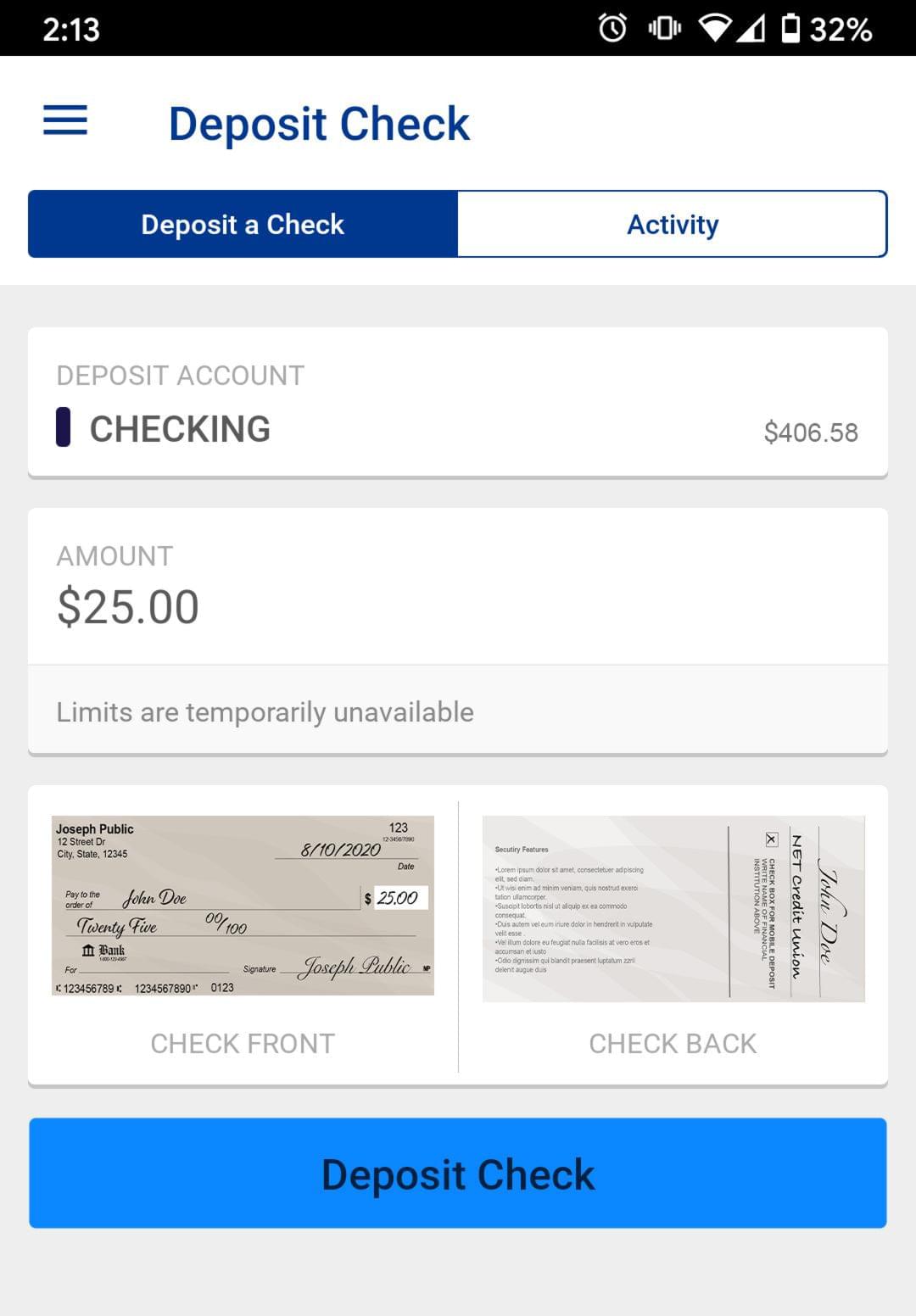Screen dimensions: 916x1316
Task: Switch to the Activity tab
Action: [673, 224]
